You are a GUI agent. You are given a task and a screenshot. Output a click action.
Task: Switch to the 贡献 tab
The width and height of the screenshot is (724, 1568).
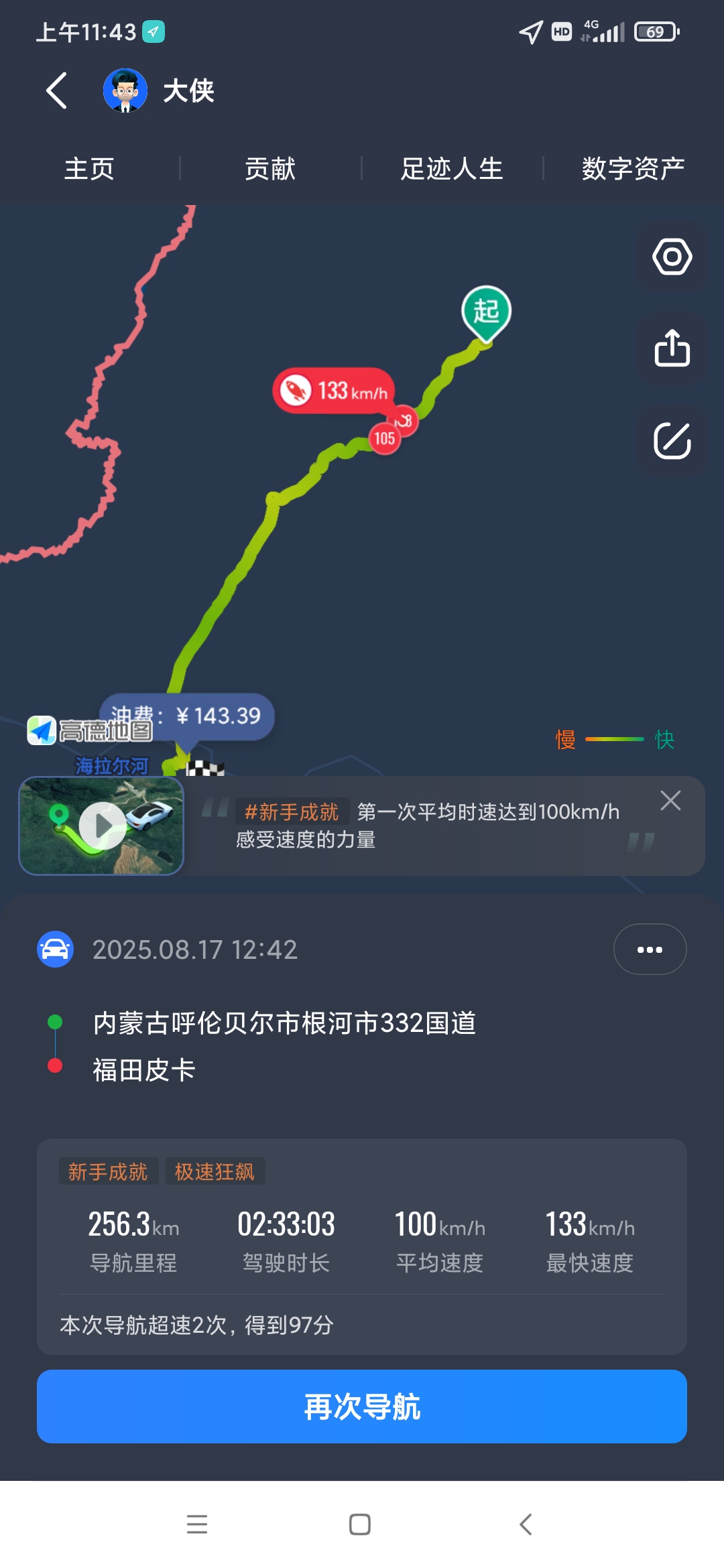pyautogui.click(x=270, y=169)
